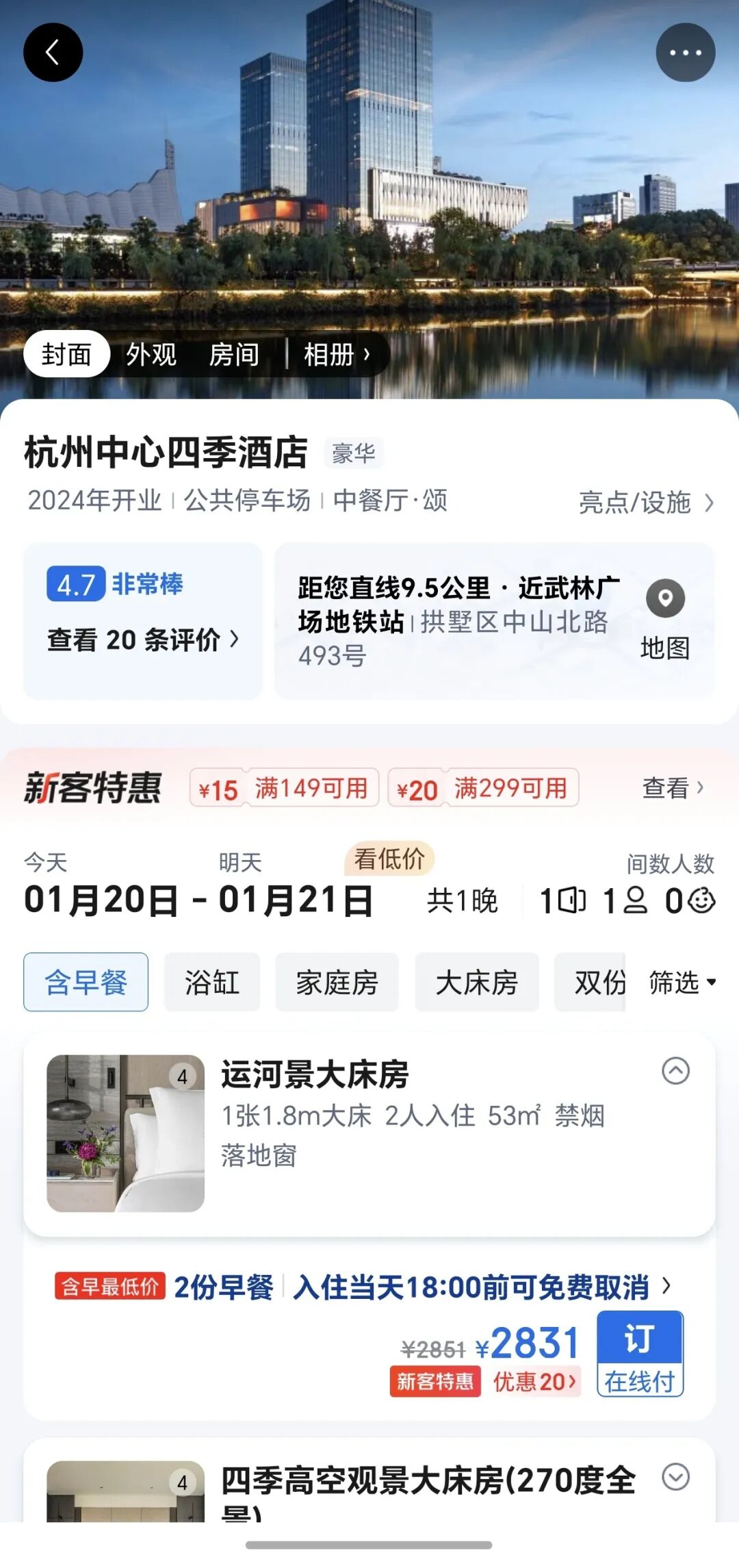Collapse the 运河景大床房 room card

675,1071
